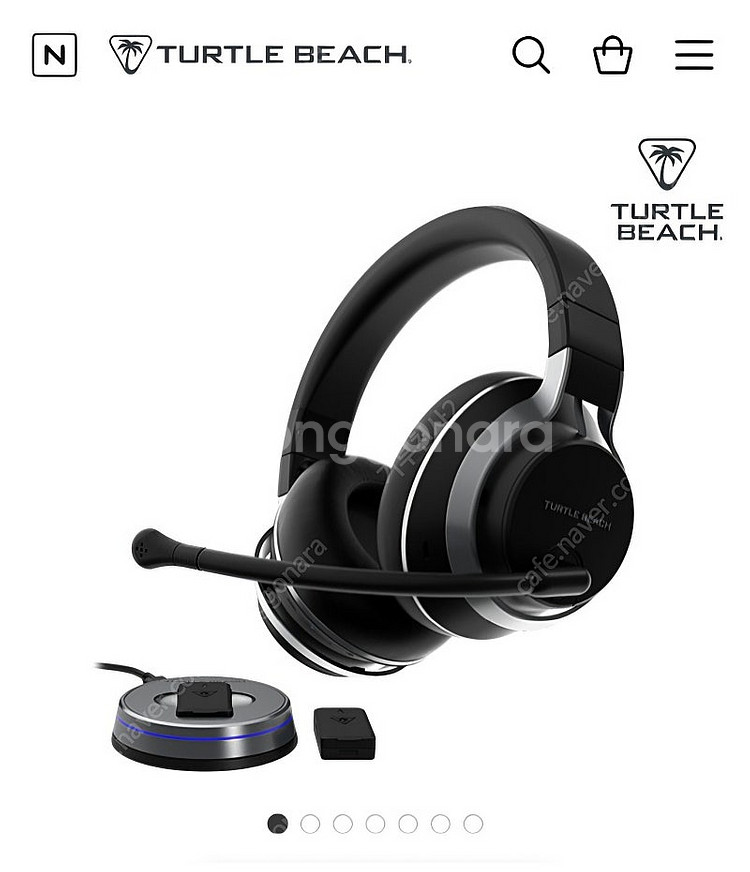Open the search icon in the header
Image resolution: width=750 pixels, height=872 pixels.
(x=531, y=55)
